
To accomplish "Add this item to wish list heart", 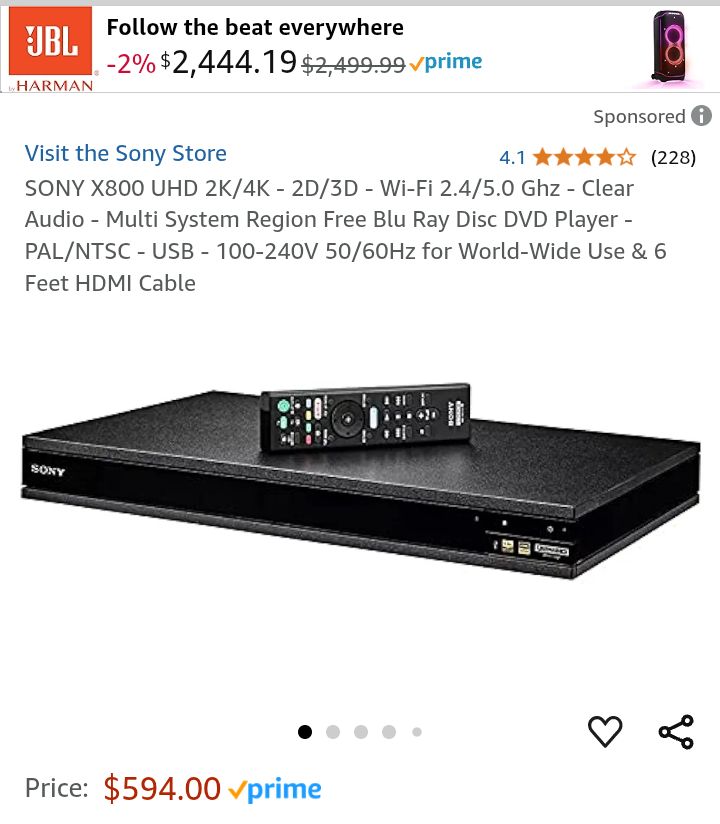I will point(605,732).
